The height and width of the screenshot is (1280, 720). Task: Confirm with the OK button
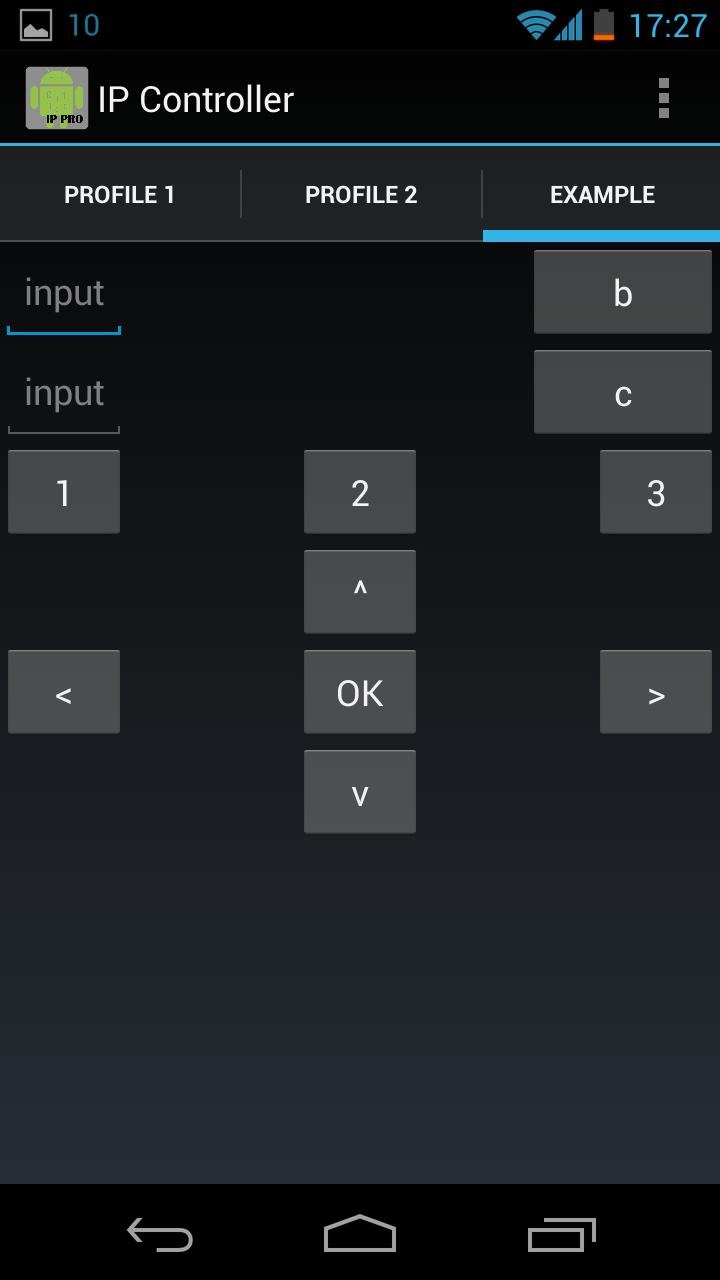point(360,692)
